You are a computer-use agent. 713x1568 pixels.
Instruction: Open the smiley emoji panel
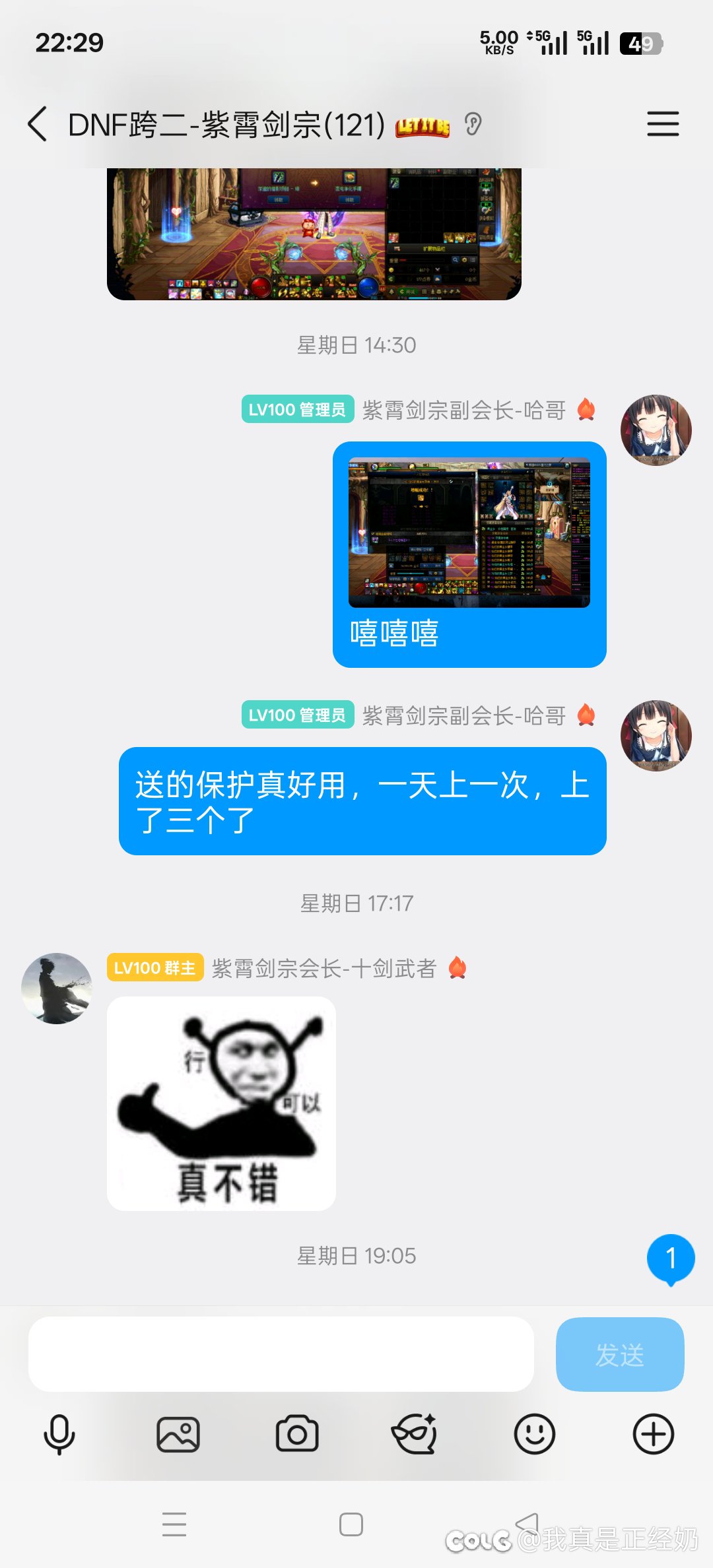tap(534, 1433)
